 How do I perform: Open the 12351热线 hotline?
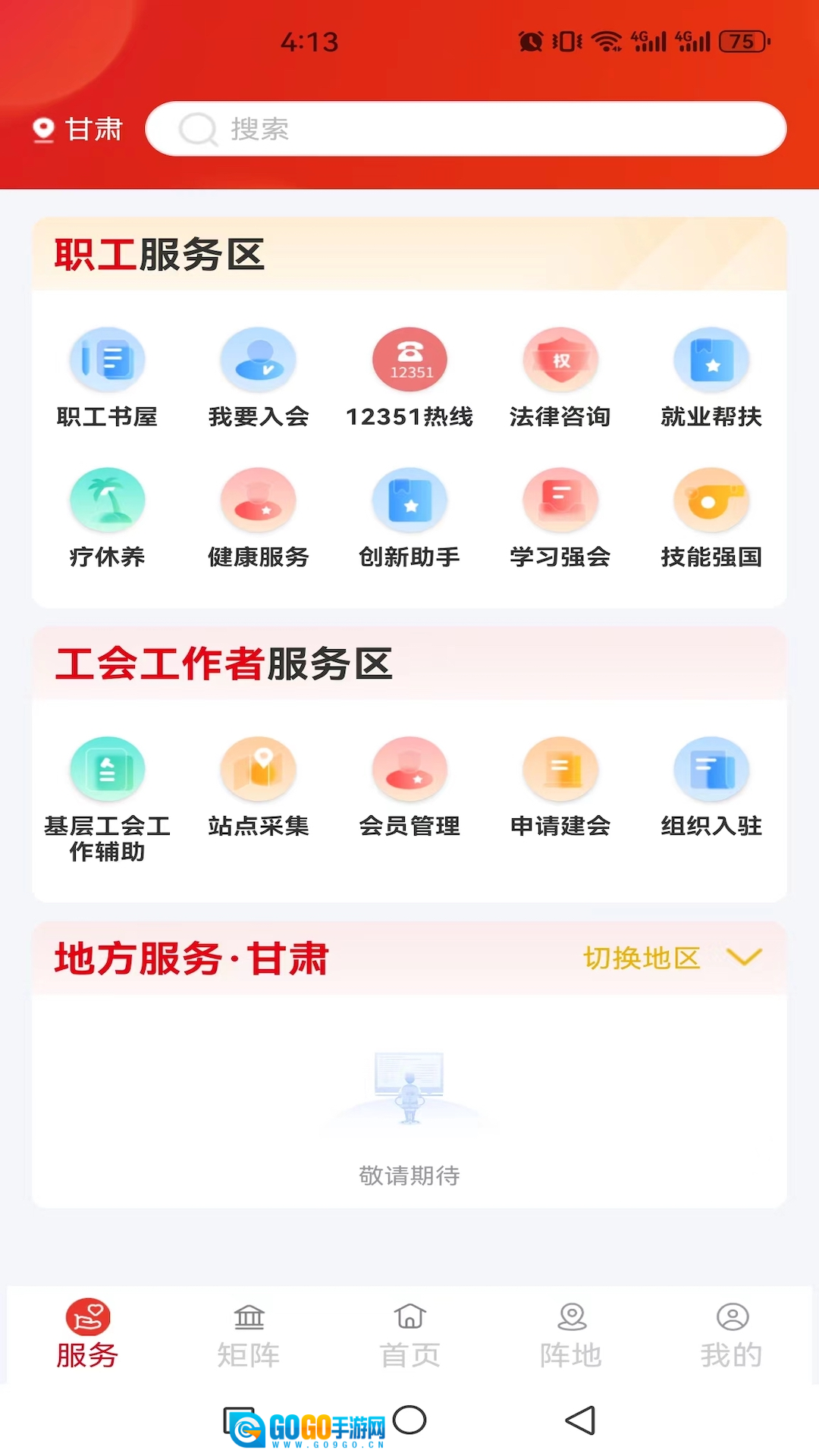pyautogui.click(x=409, y=377)
